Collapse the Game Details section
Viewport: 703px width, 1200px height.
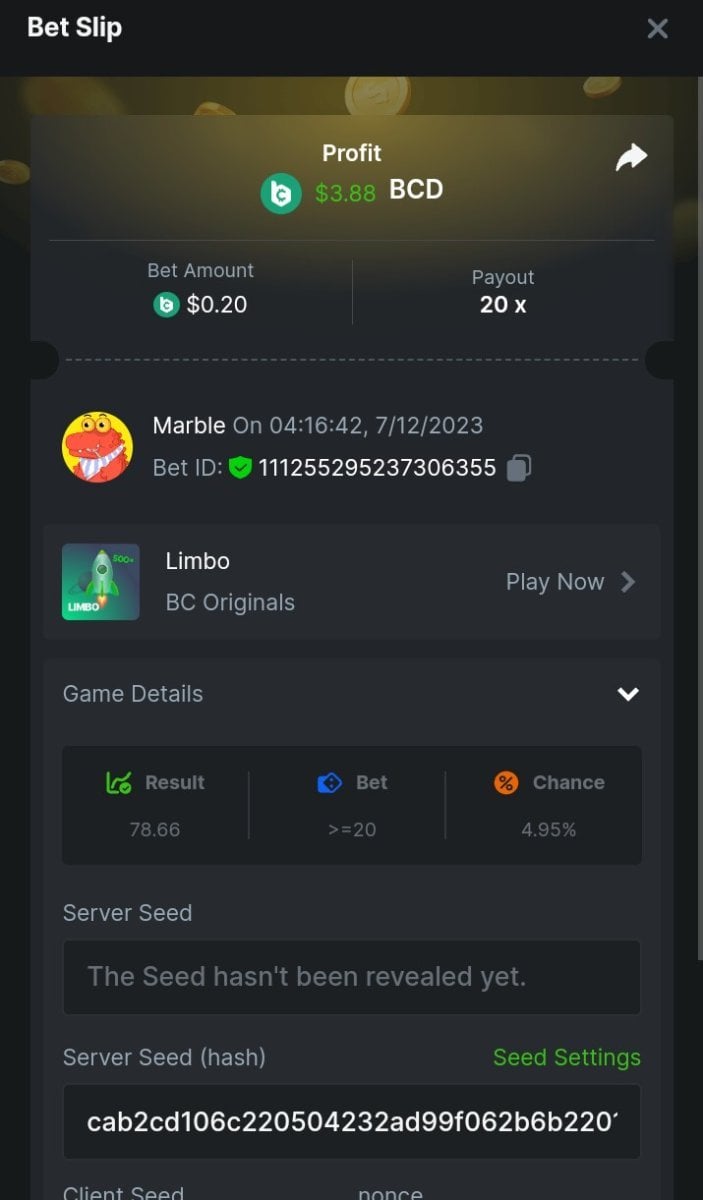(x=628, y=694)
